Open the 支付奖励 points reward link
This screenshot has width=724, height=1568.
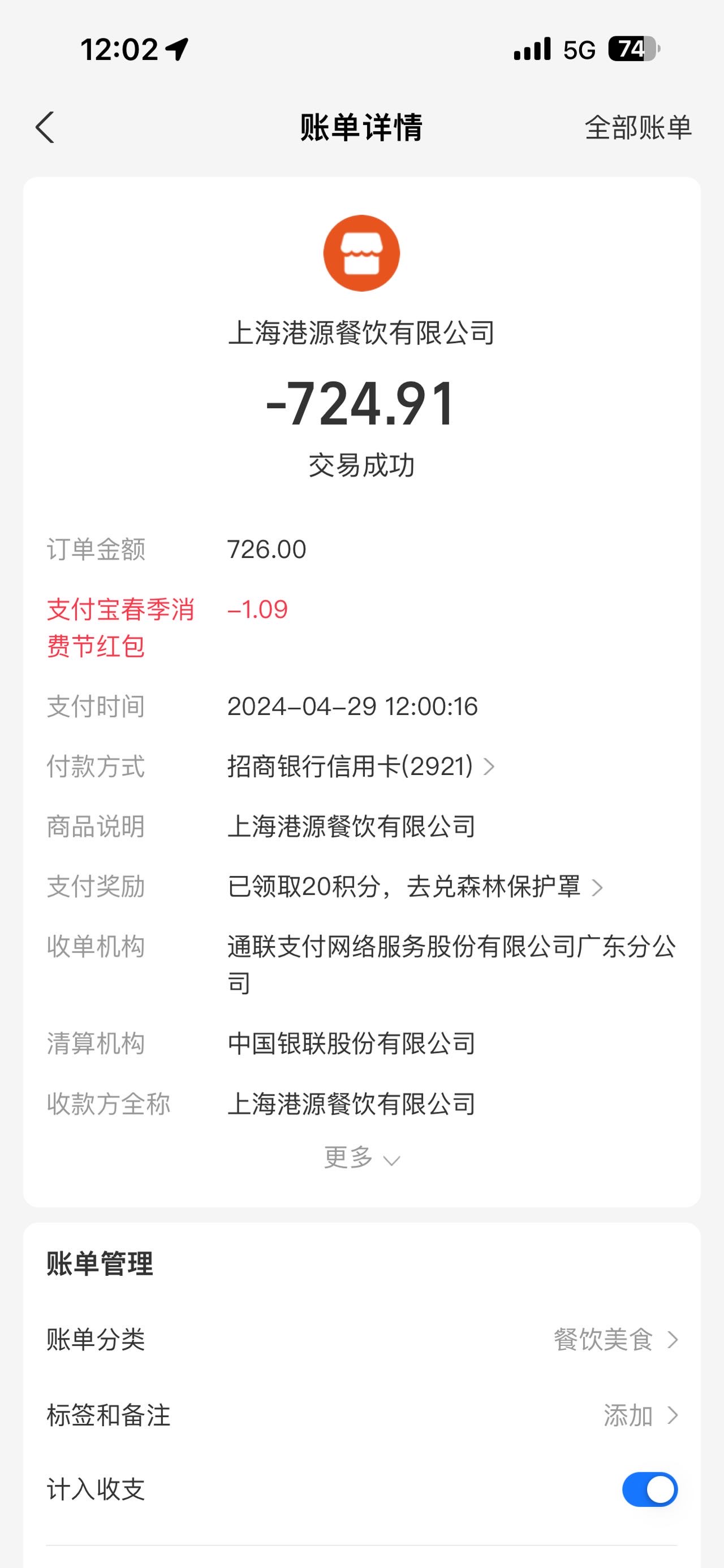point(415,886)
